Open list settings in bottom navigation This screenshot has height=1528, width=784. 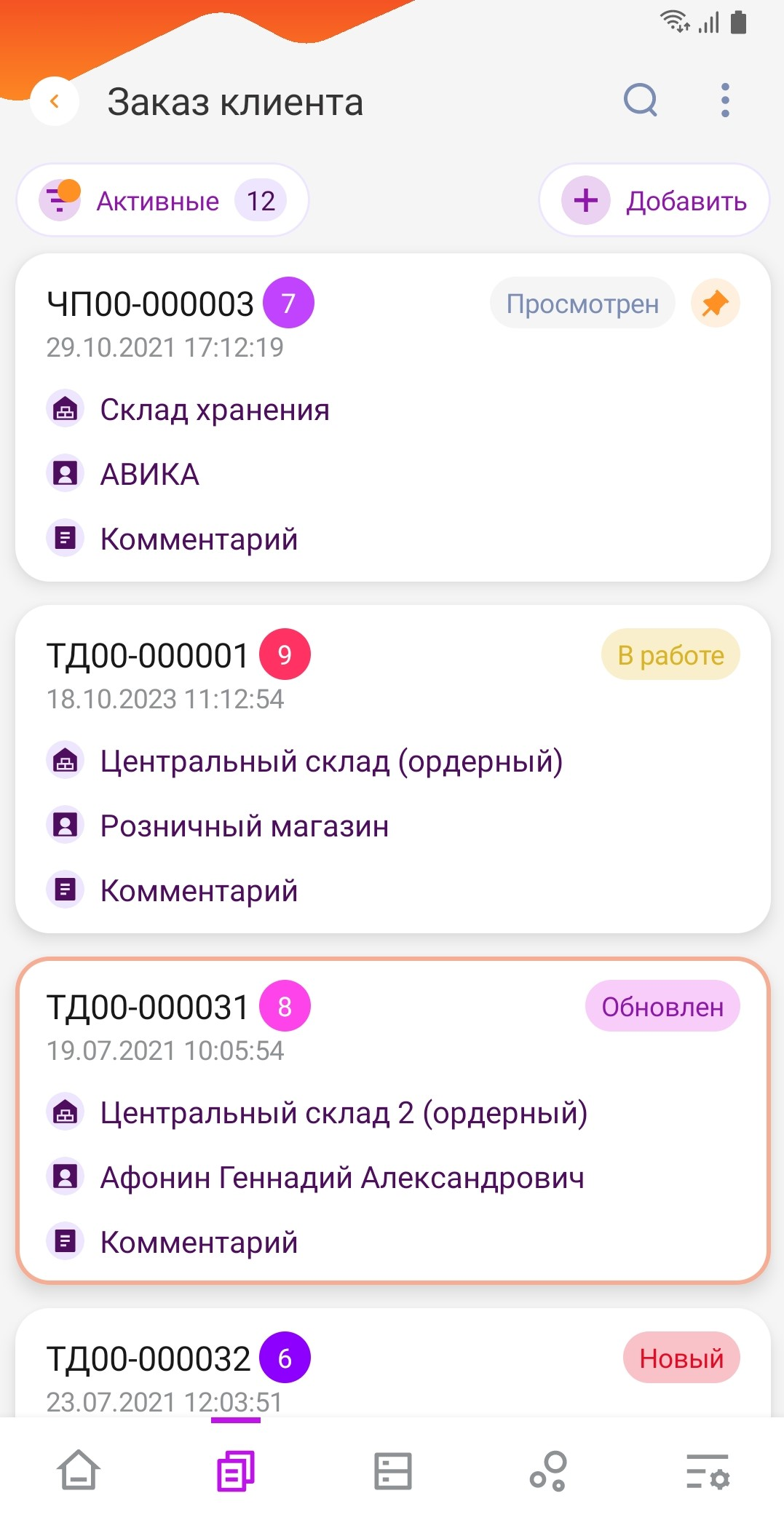pyautogui.click(x=706, y=1470)
